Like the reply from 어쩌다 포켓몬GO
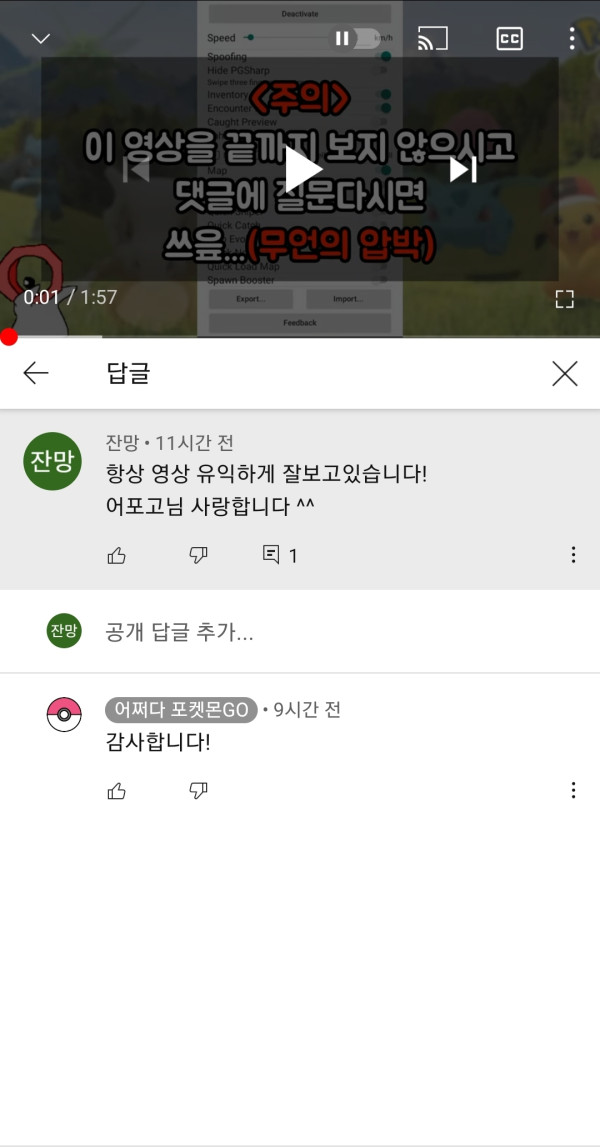600x1147 pixels. pos(117,791)
